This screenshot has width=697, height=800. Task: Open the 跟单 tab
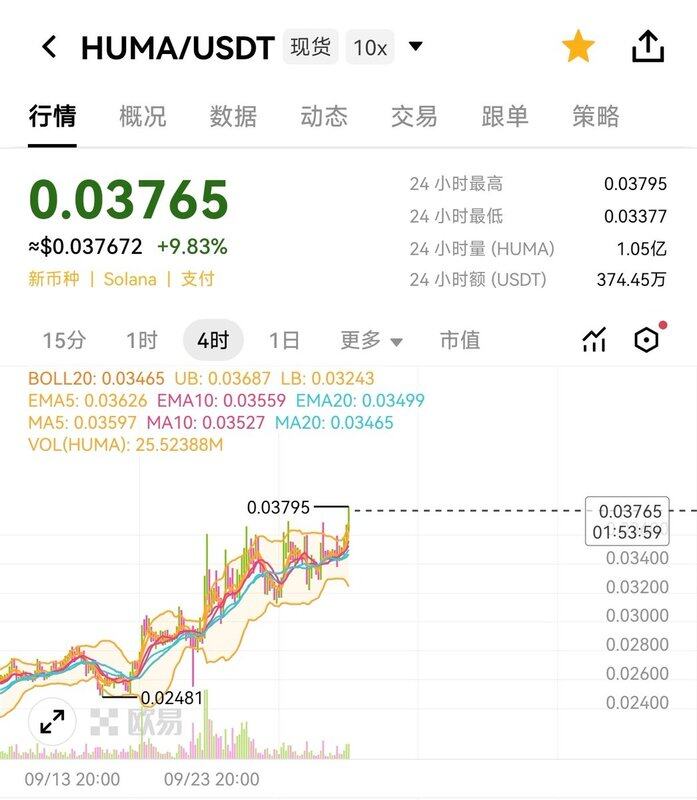click(x=505, y=116)
